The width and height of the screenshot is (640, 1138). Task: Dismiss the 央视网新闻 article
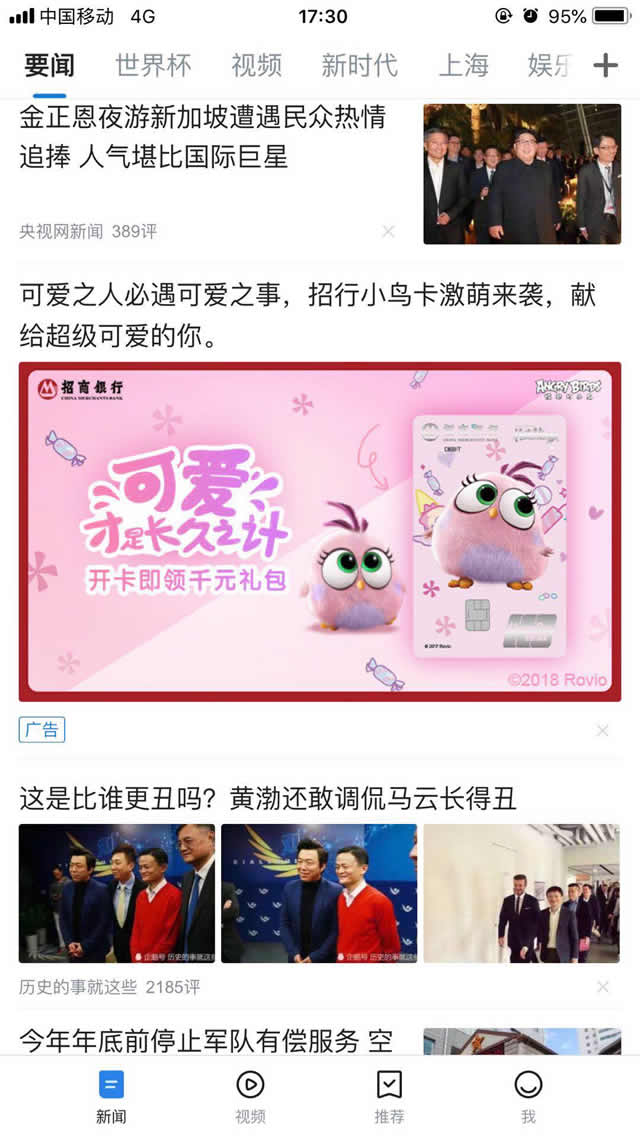pyautogui.click(x=389, y=231)
